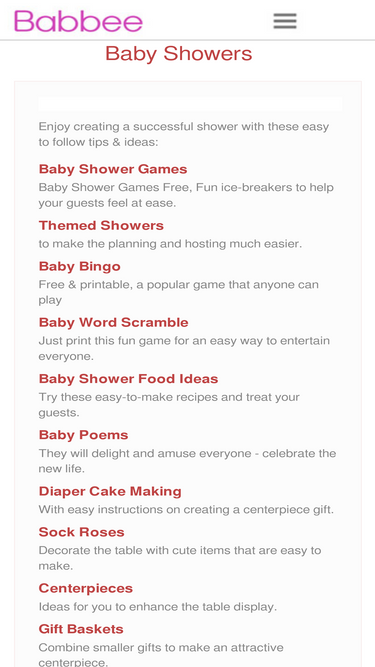
Task: View Baby Shower Food Ideas
Action: [x=128, y=378]
